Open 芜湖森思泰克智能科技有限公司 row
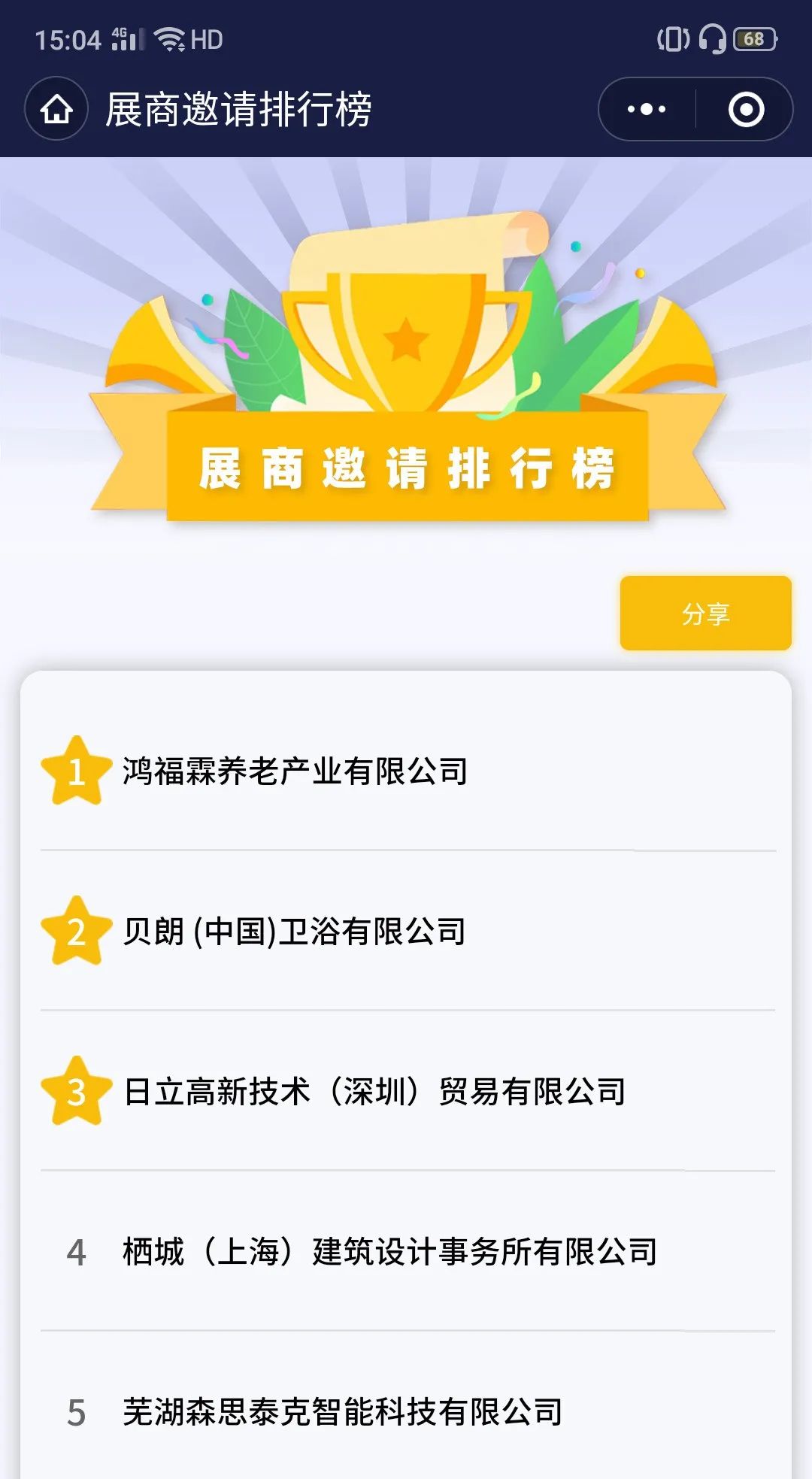 tap(342, 1412)
